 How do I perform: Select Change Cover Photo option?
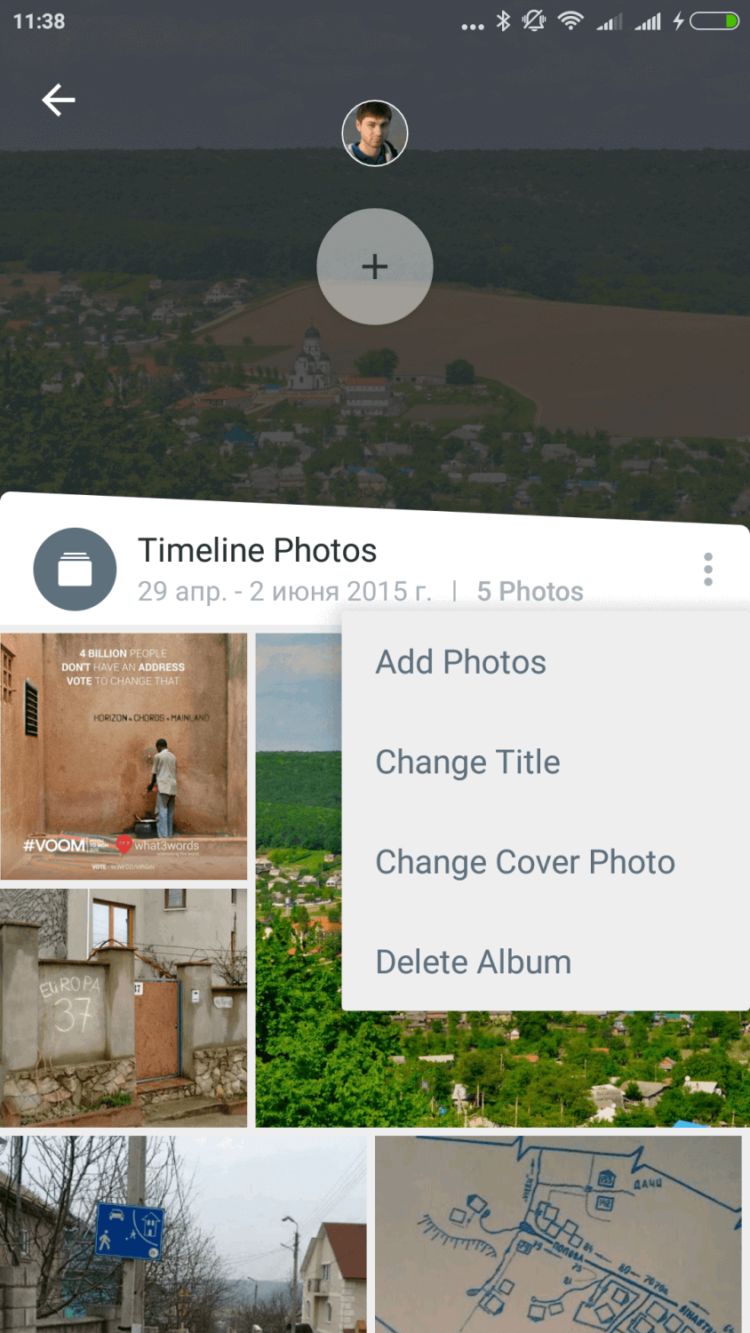[x=524, y=861]
